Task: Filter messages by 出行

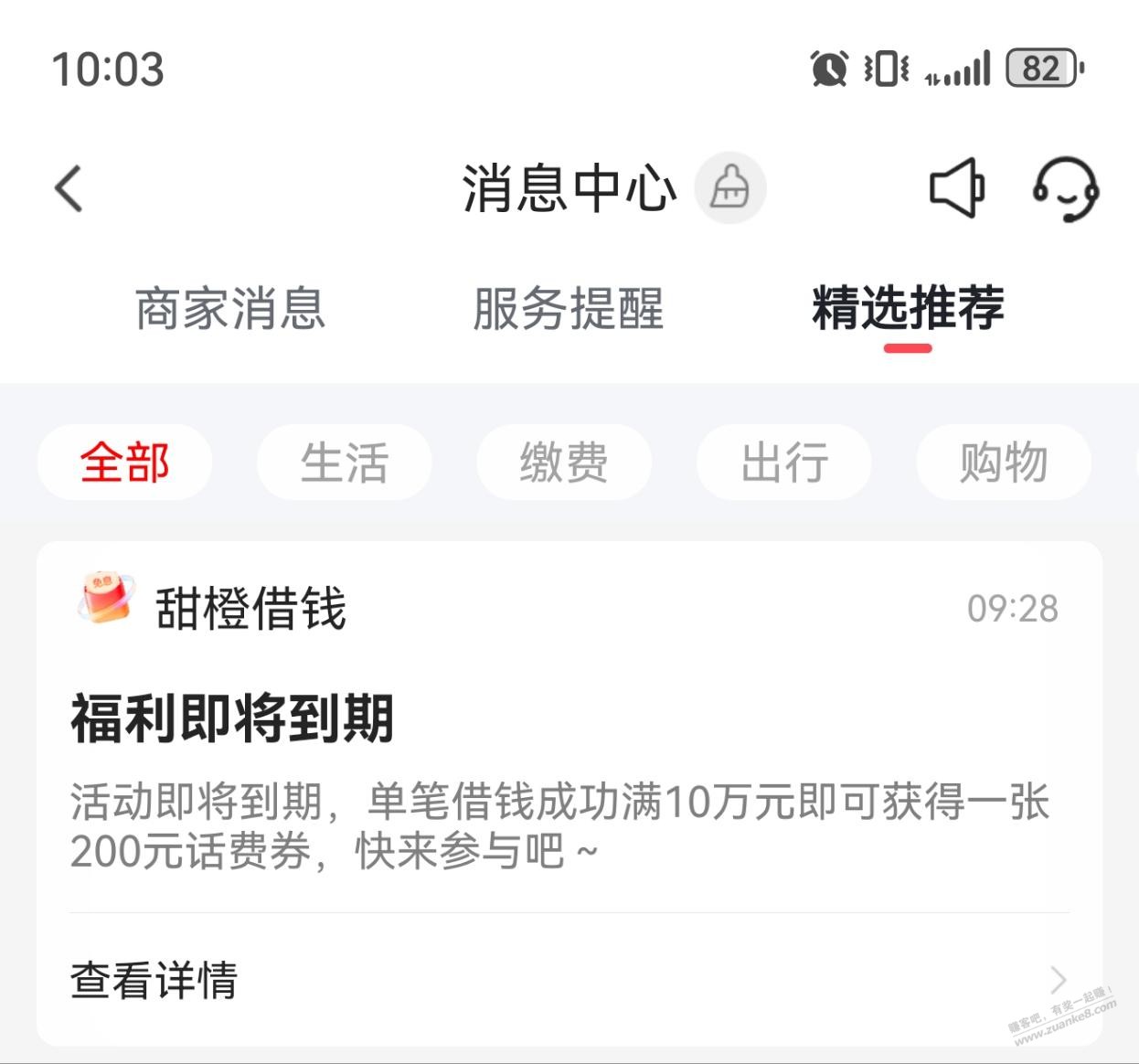Action: point(784,463)
